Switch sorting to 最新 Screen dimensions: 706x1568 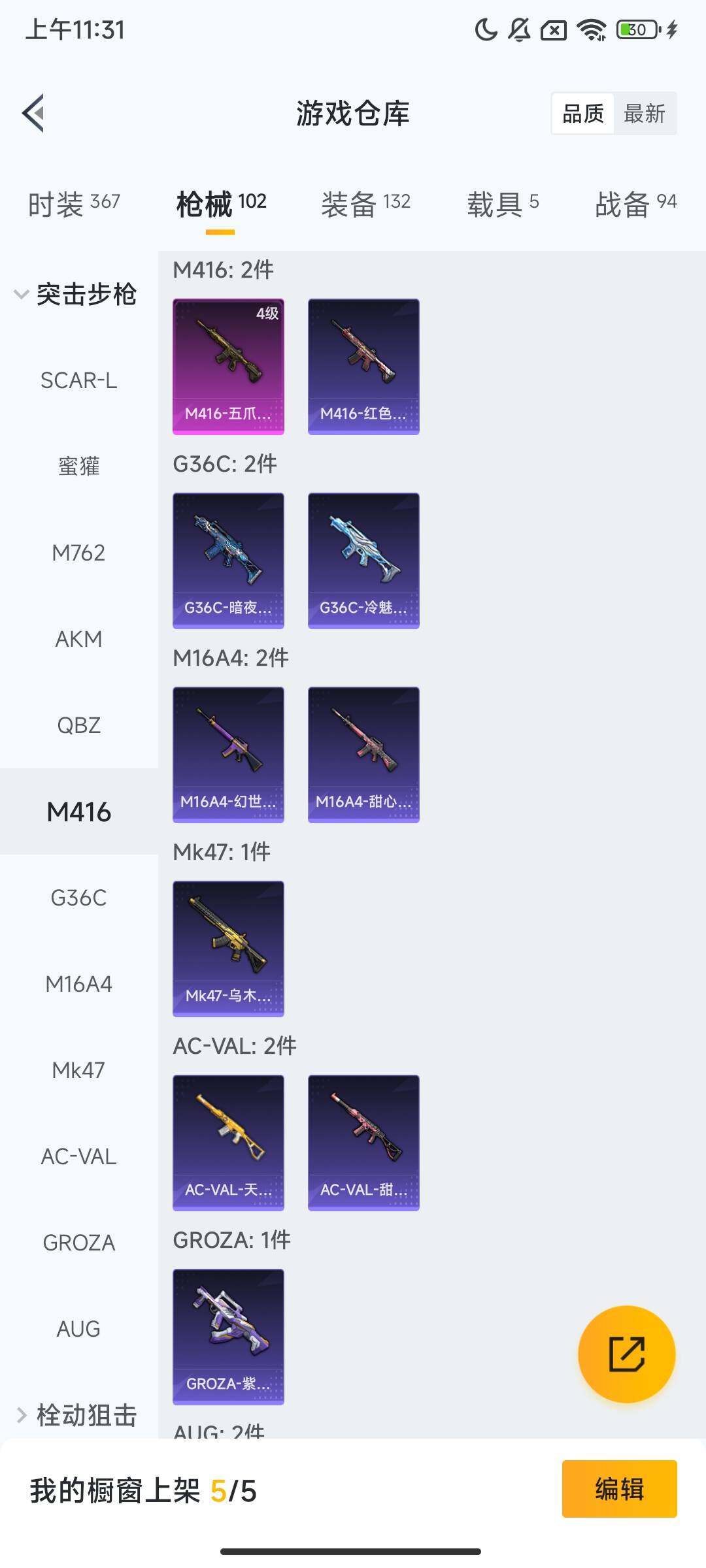point(645,113)
